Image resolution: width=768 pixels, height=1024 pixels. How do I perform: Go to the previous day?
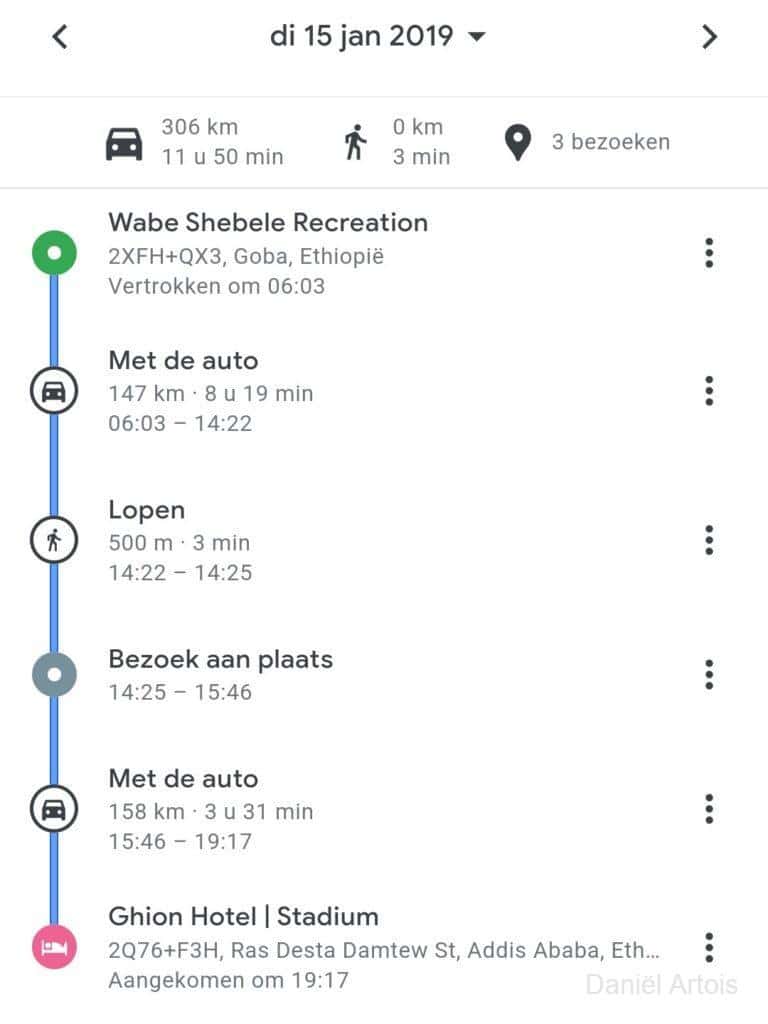pyautogui.click(x=60, y=37)
